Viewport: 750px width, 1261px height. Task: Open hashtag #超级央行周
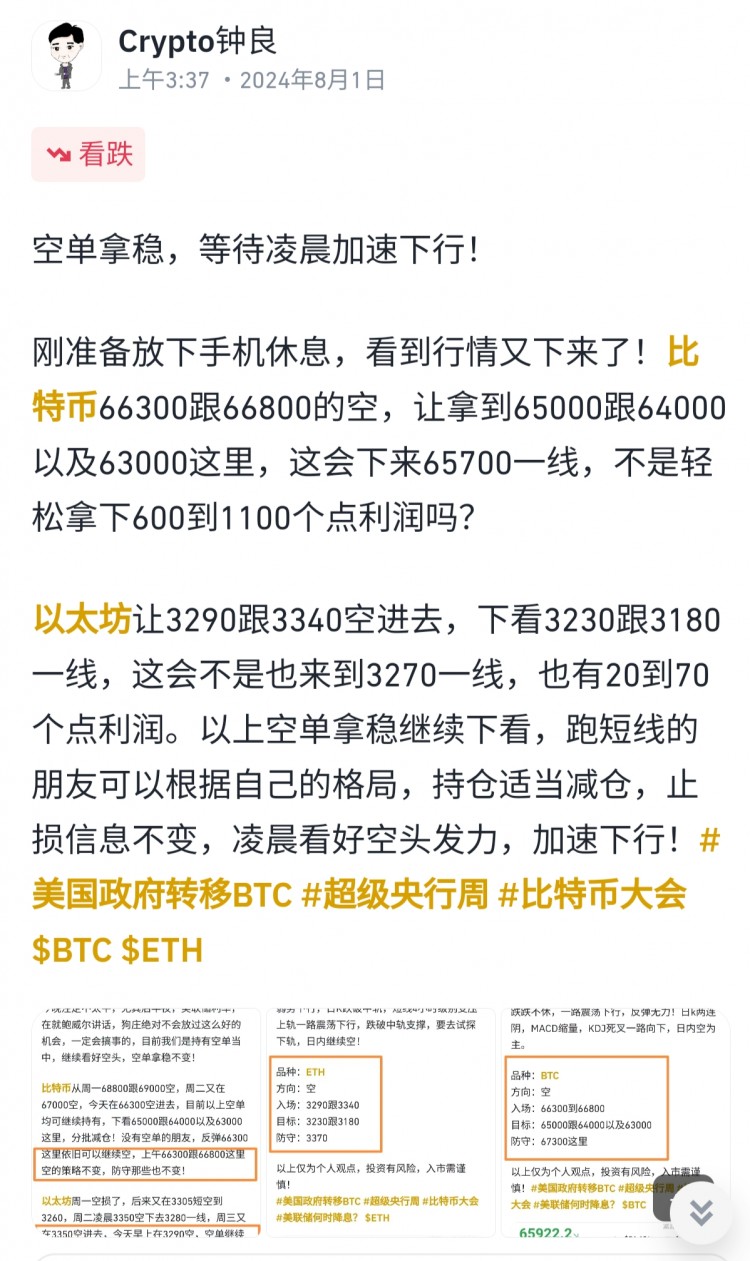tap(392, 894)
